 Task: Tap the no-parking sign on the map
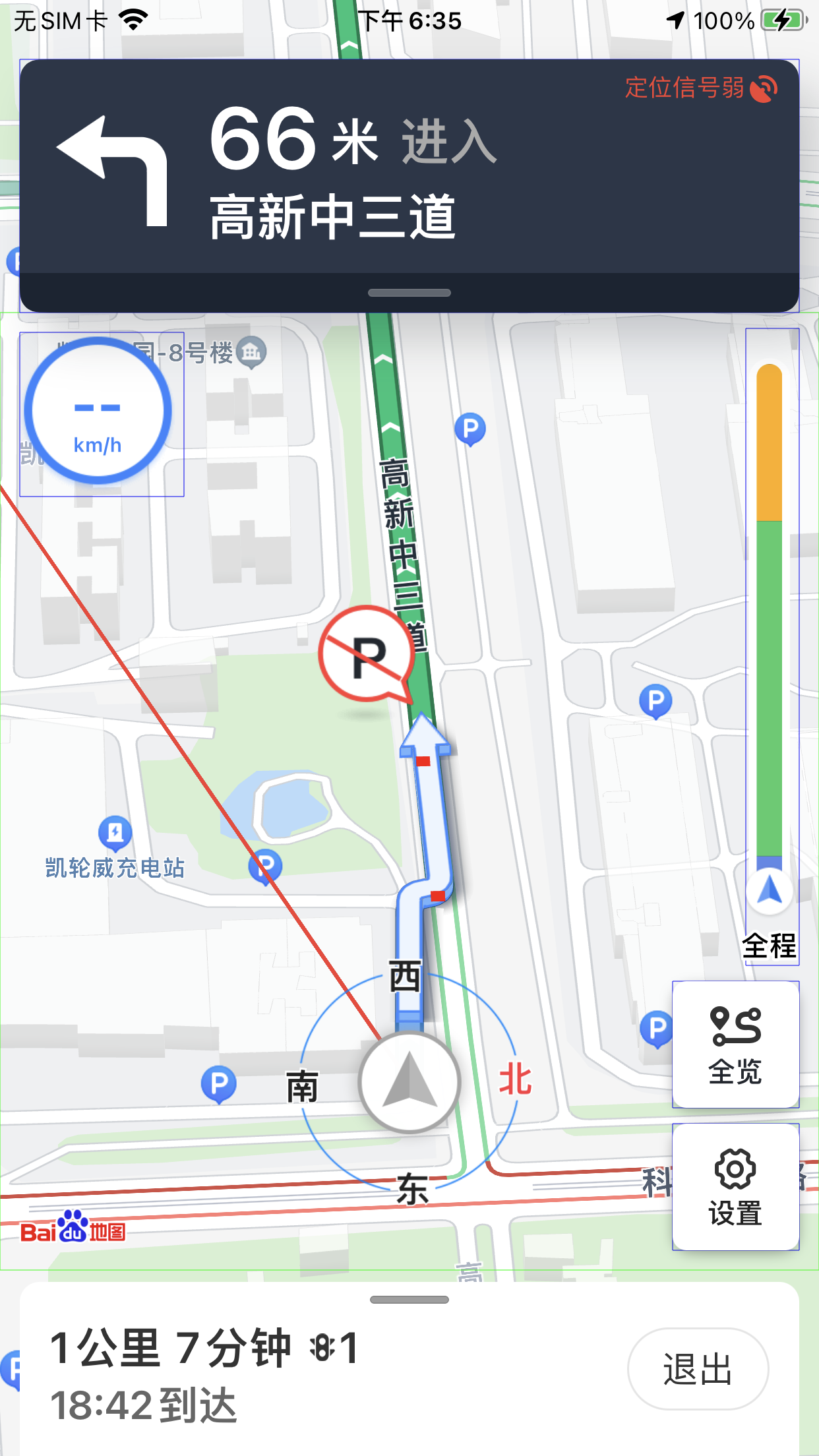point(367,654)
